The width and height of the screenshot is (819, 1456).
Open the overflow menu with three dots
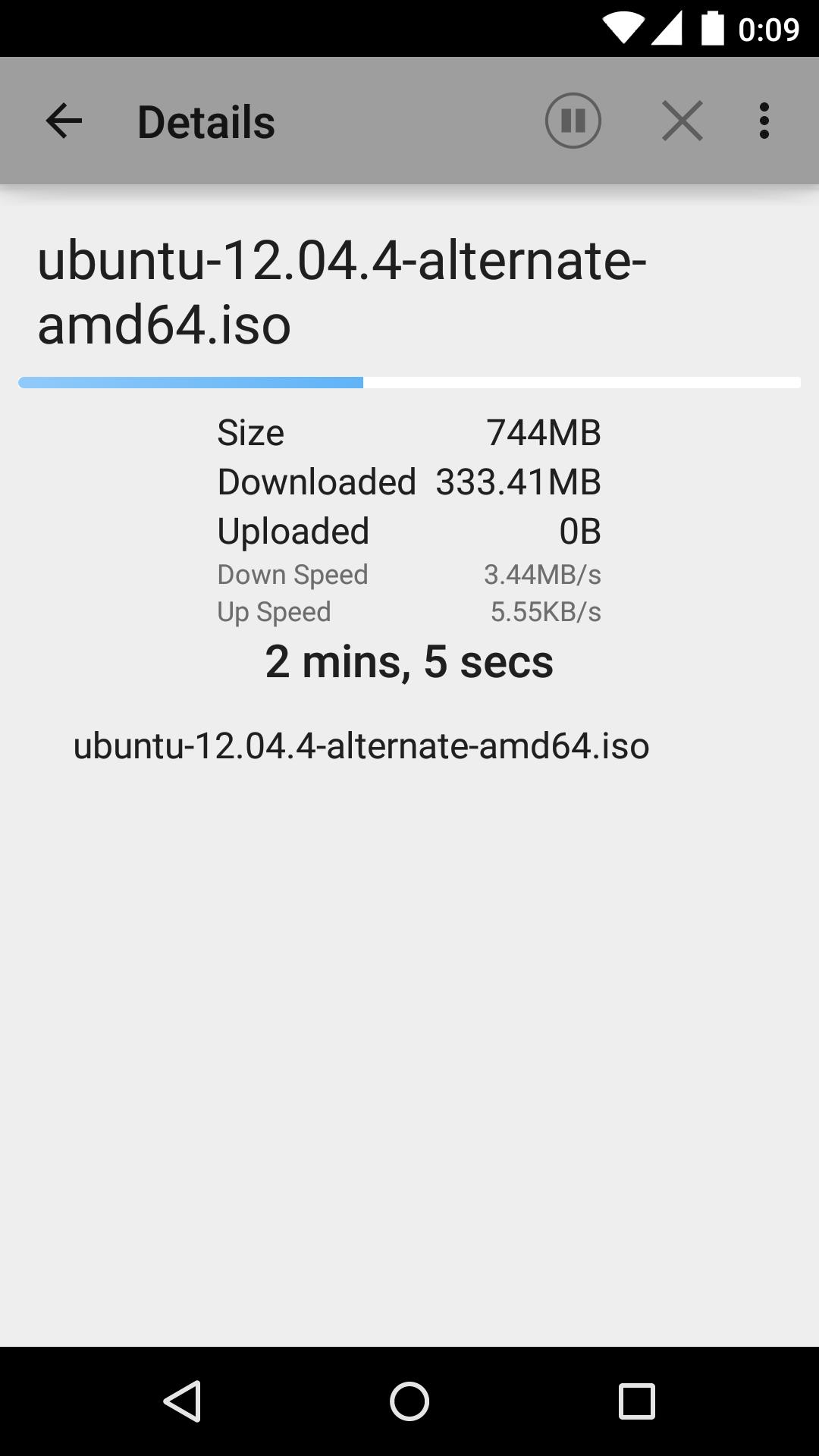click(764, 120)
